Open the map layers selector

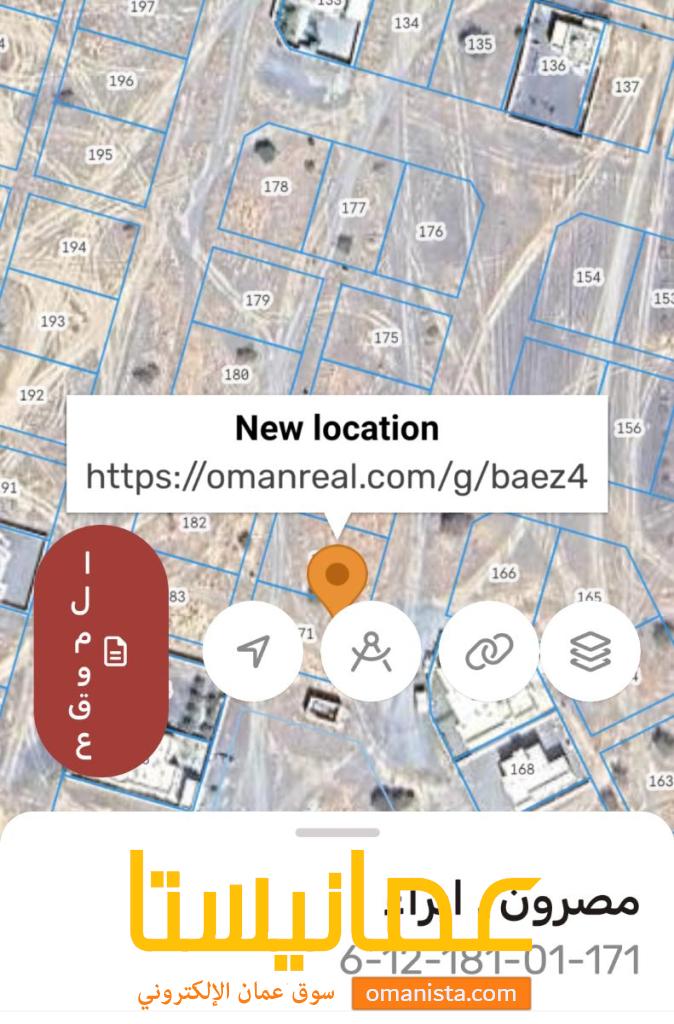(590, 651)
